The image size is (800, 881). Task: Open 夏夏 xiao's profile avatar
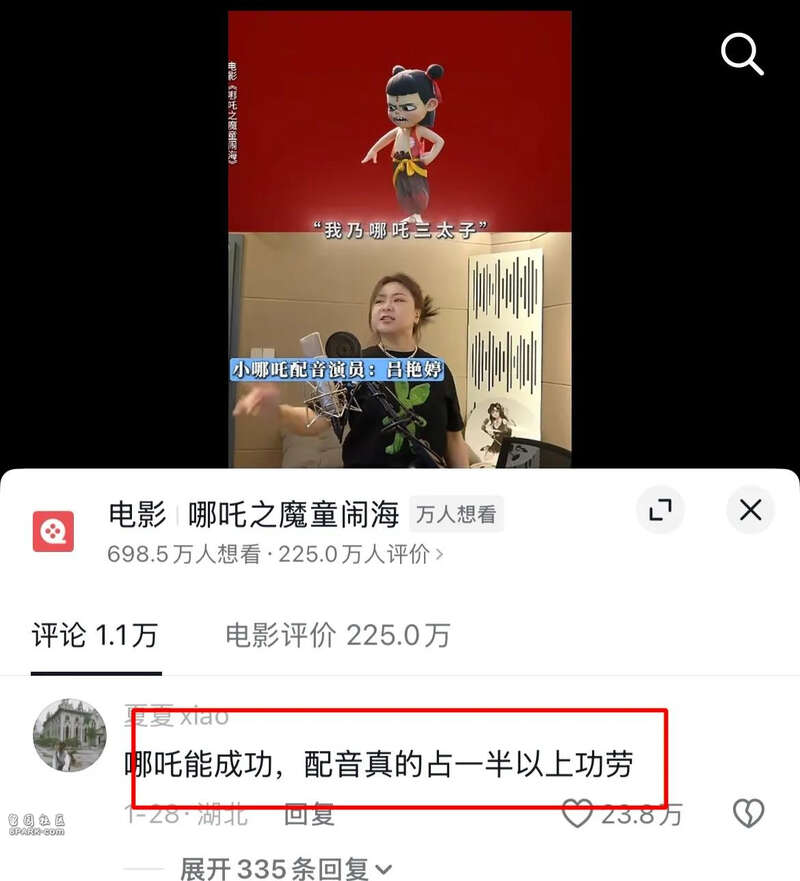click(69, 735)
